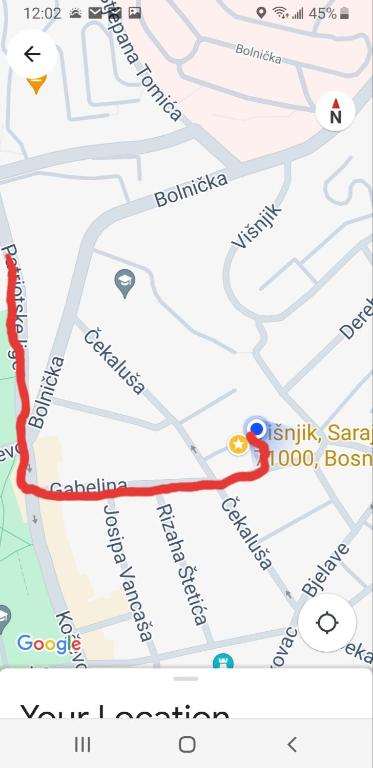Open the school pin near Čekaluša
The width and height of the screenshot is (373, 768).
125,283
